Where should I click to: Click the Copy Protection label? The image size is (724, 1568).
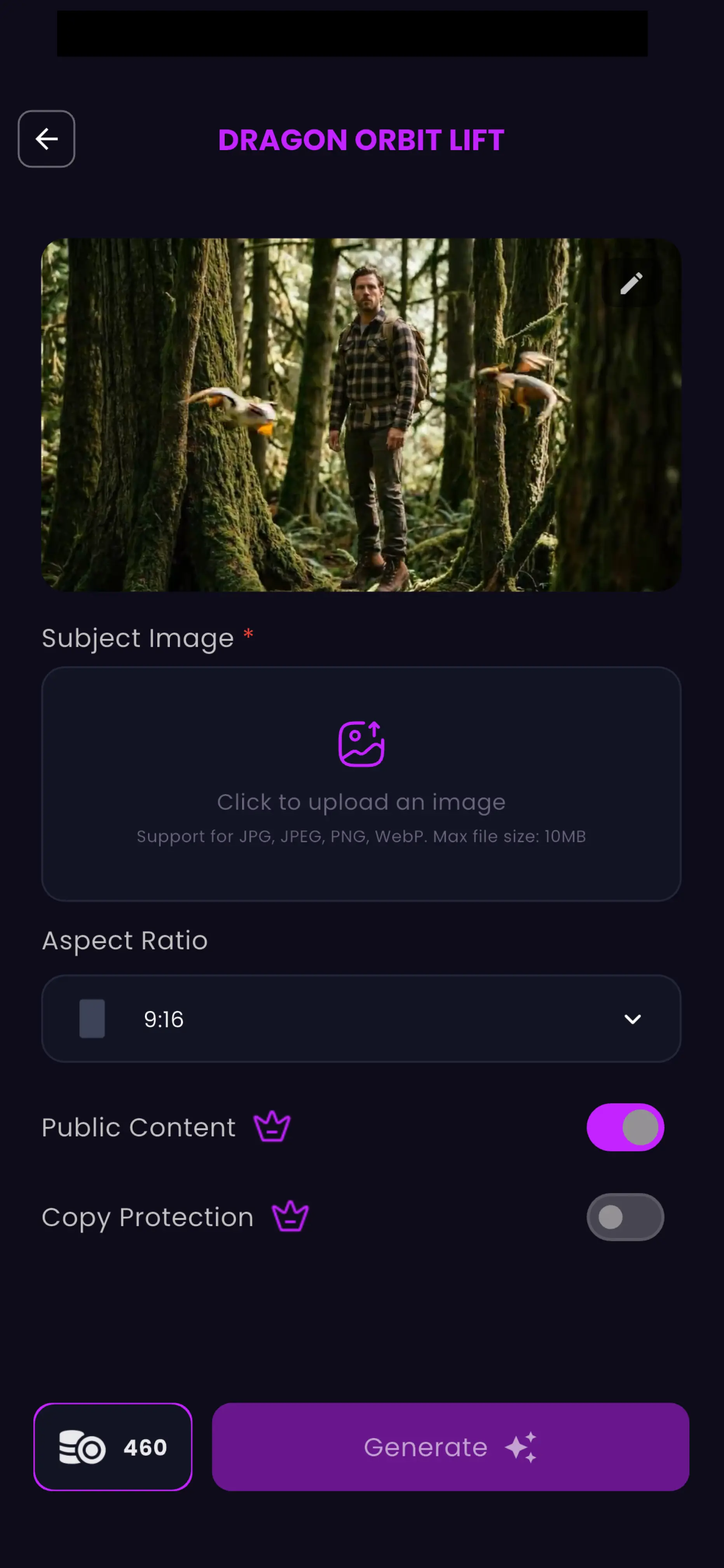click(x=148, y=1217)
